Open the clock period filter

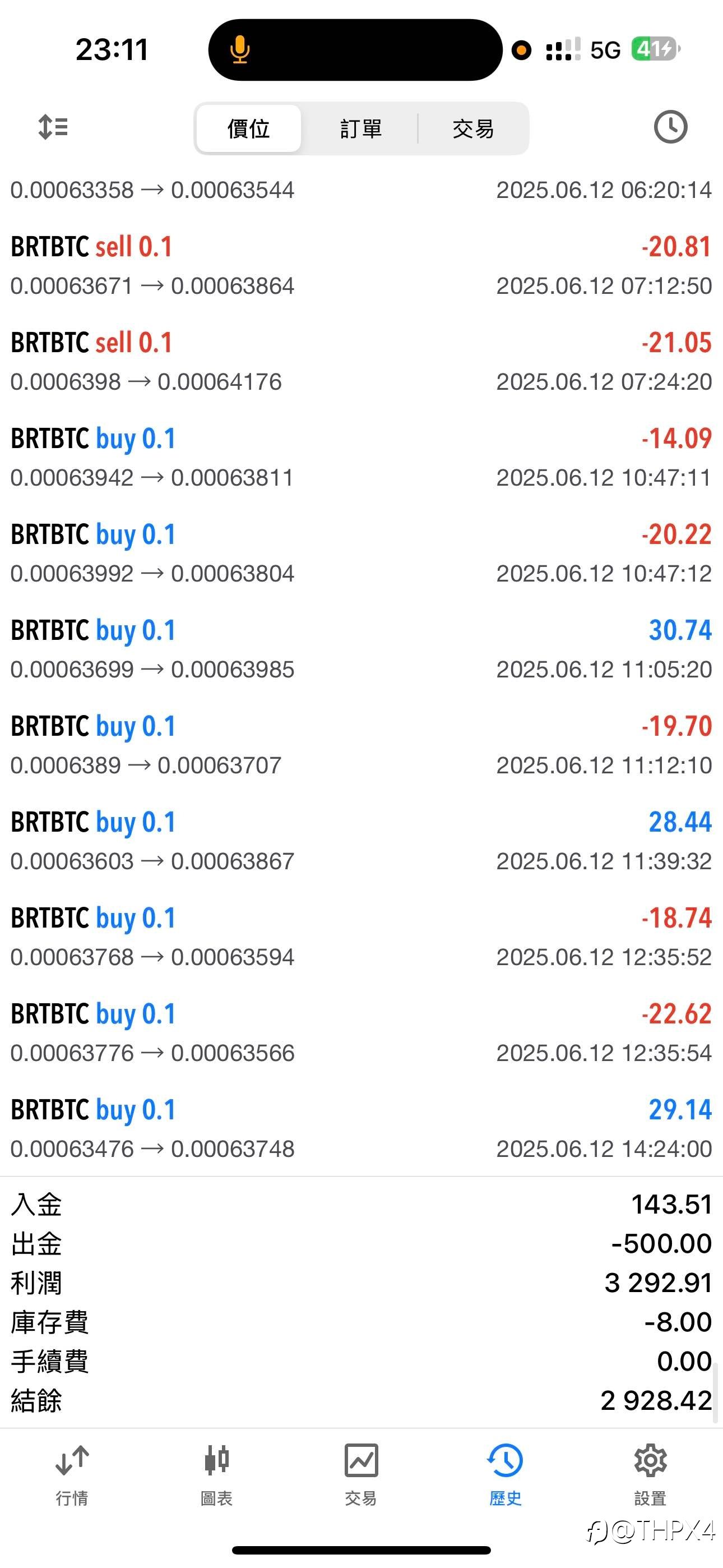coord(670,127)
